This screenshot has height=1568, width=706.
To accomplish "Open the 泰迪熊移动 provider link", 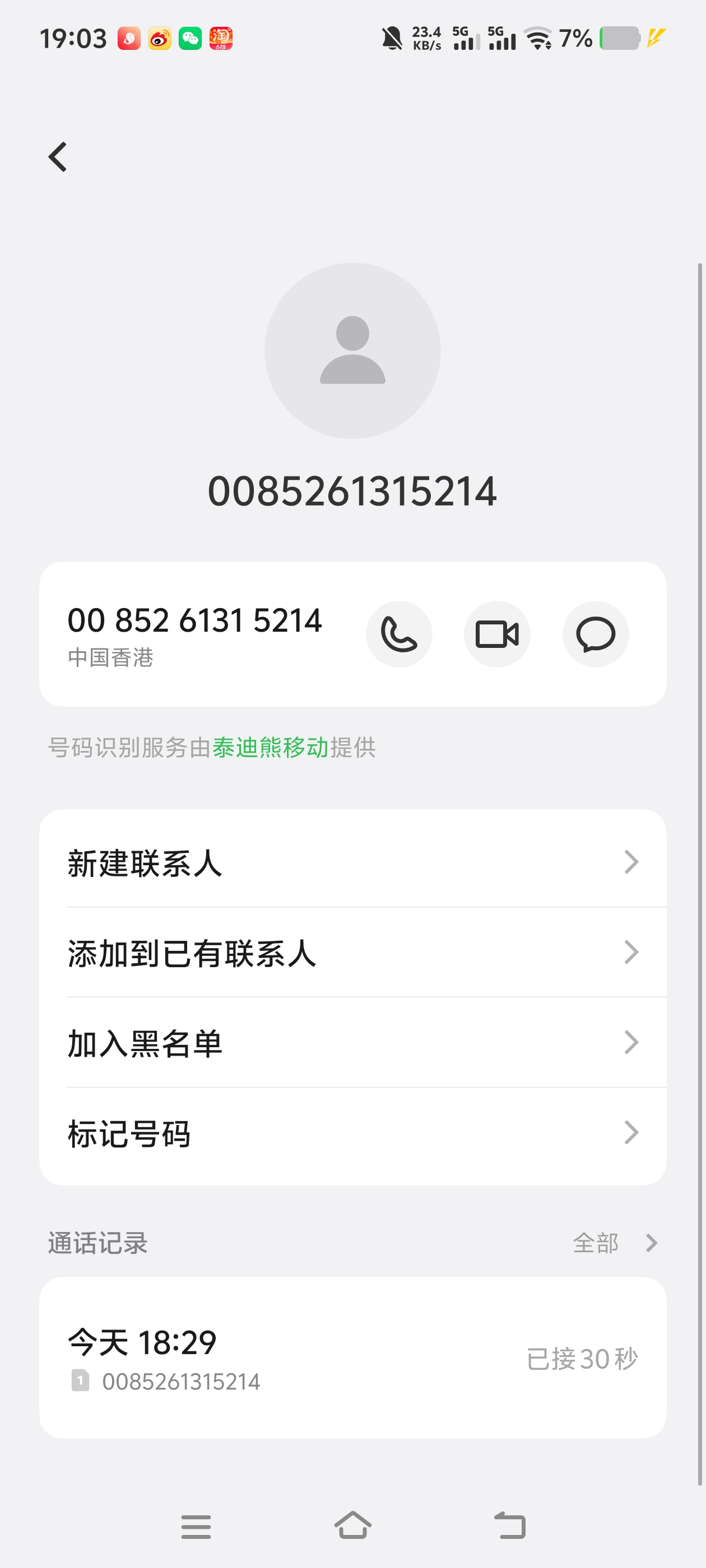I will pyautogui.click(x=271, y=747).
